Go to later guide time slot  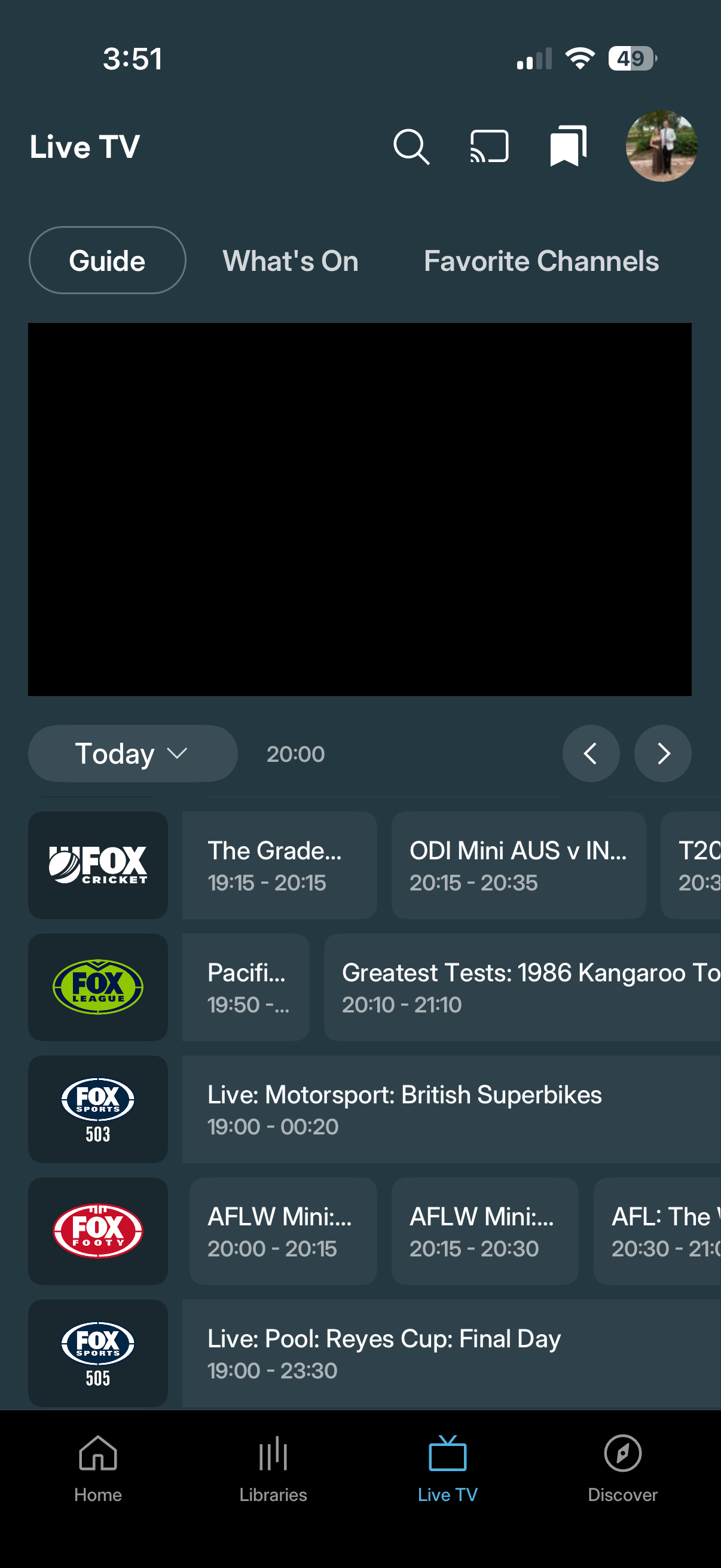click(x=662, y=754)
